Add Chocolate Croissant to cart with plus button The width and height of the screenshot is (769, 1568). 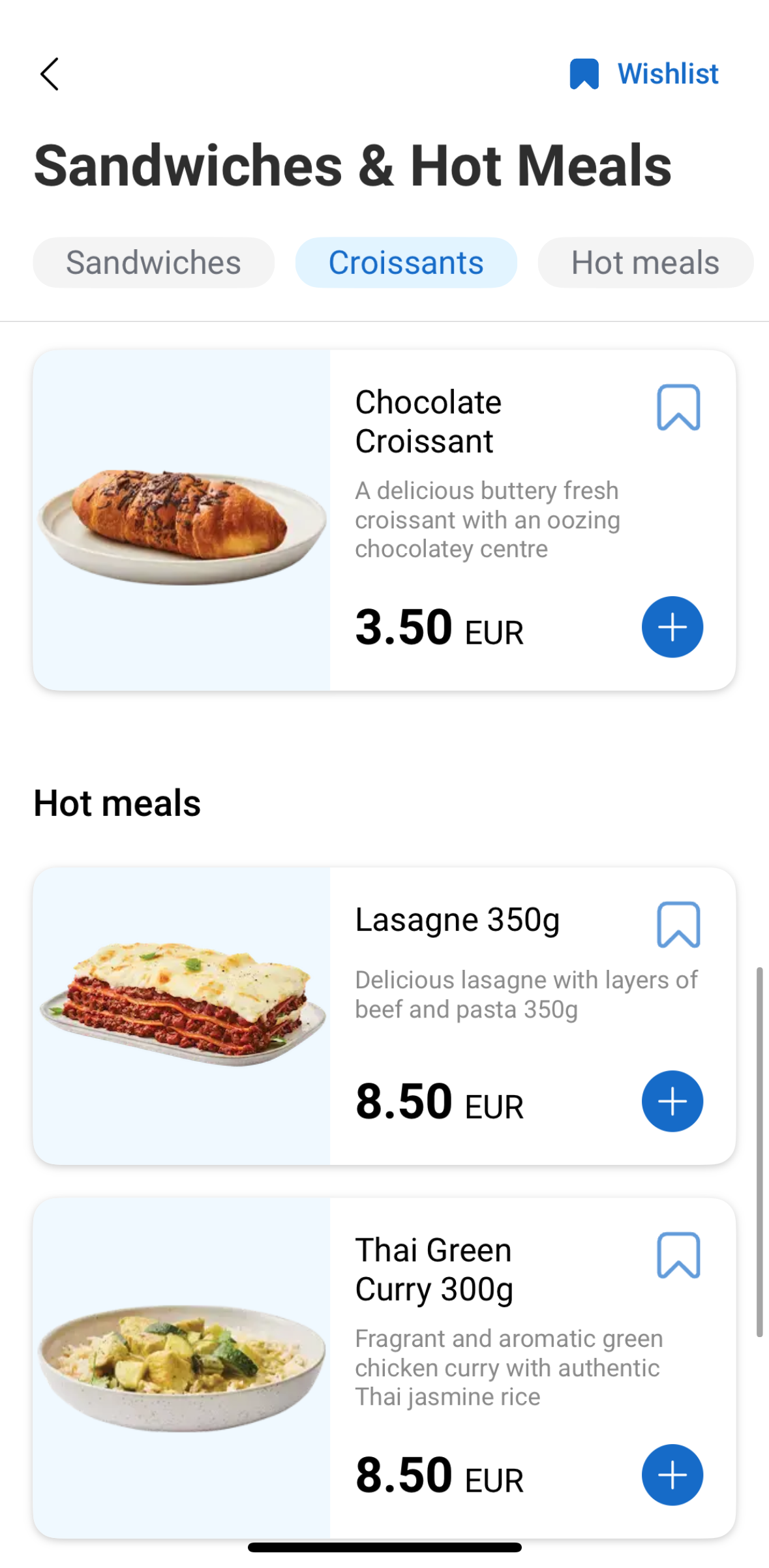tap(672, 627)
